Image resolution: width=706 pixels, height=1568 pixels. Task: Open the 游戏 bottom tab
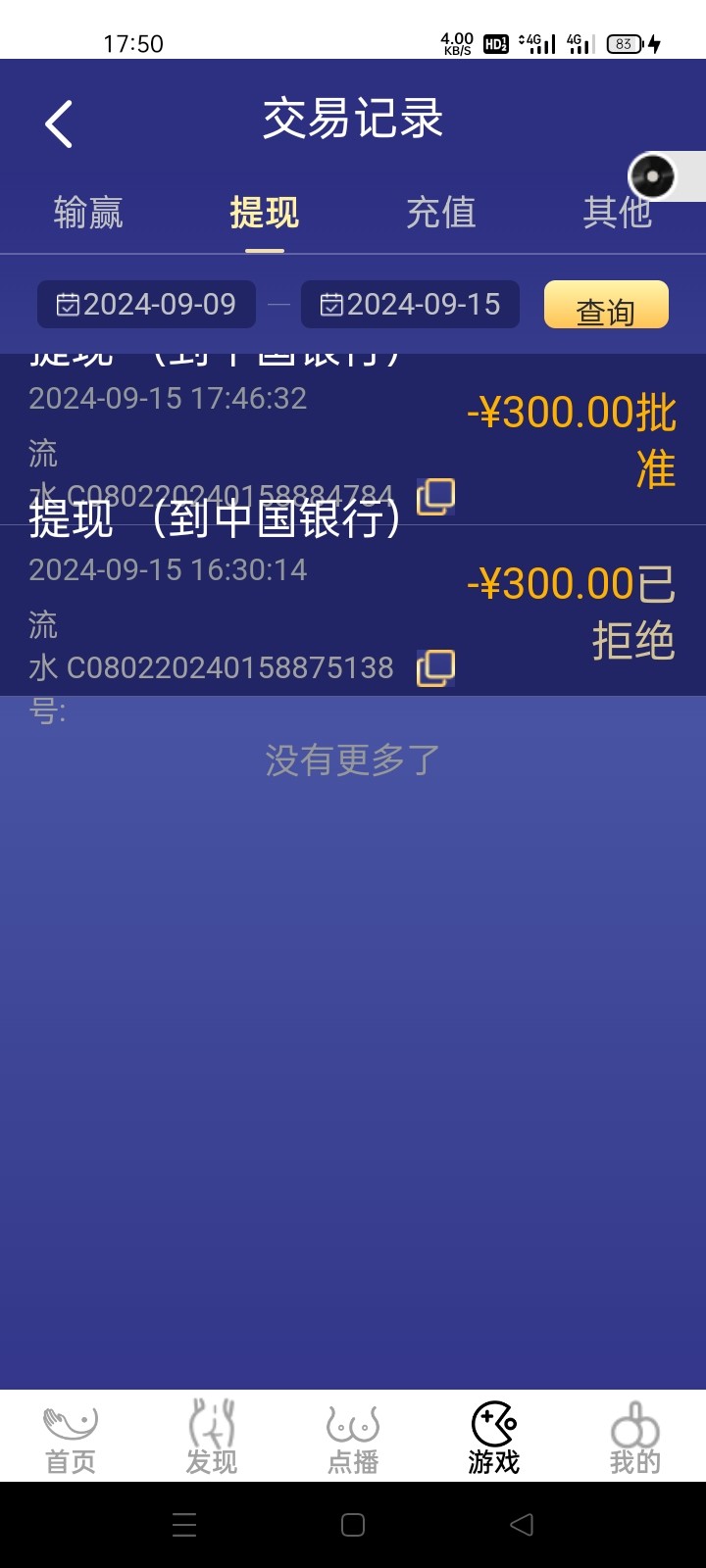click(x=494, y=1437)
